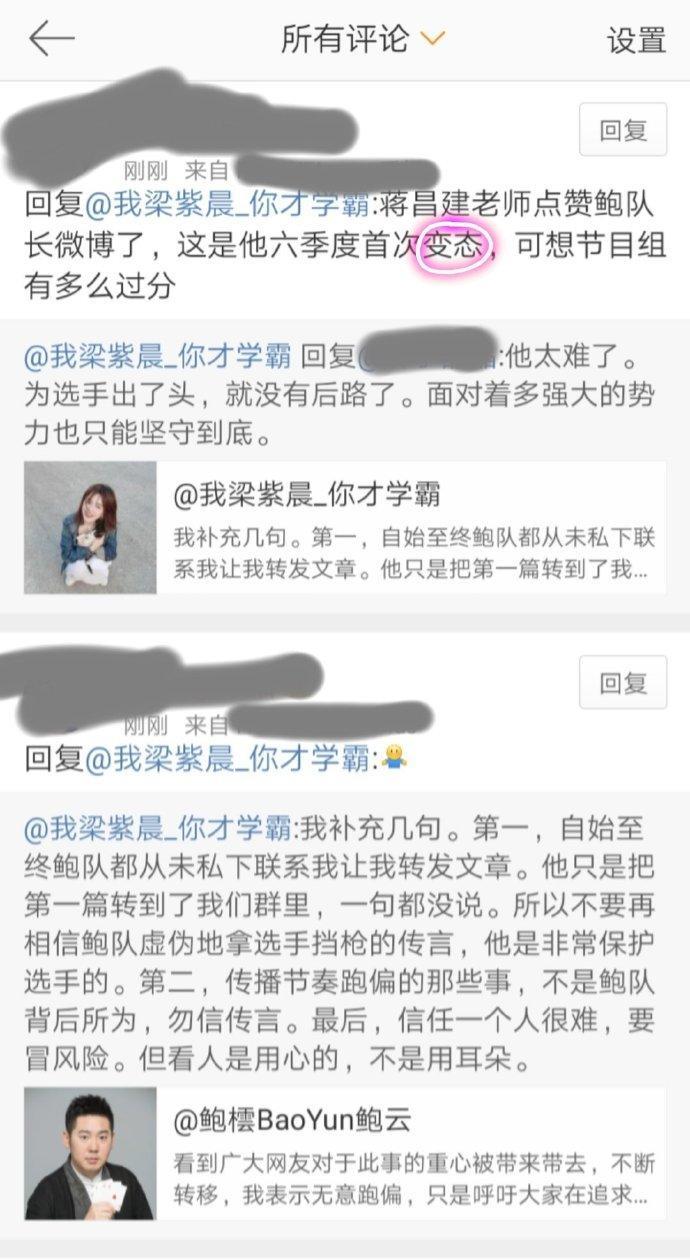Open the quoted post card from 我梁紫晨_你才学霸
Viewport: 690px width, 1260px height.
[x=344, y=527]
